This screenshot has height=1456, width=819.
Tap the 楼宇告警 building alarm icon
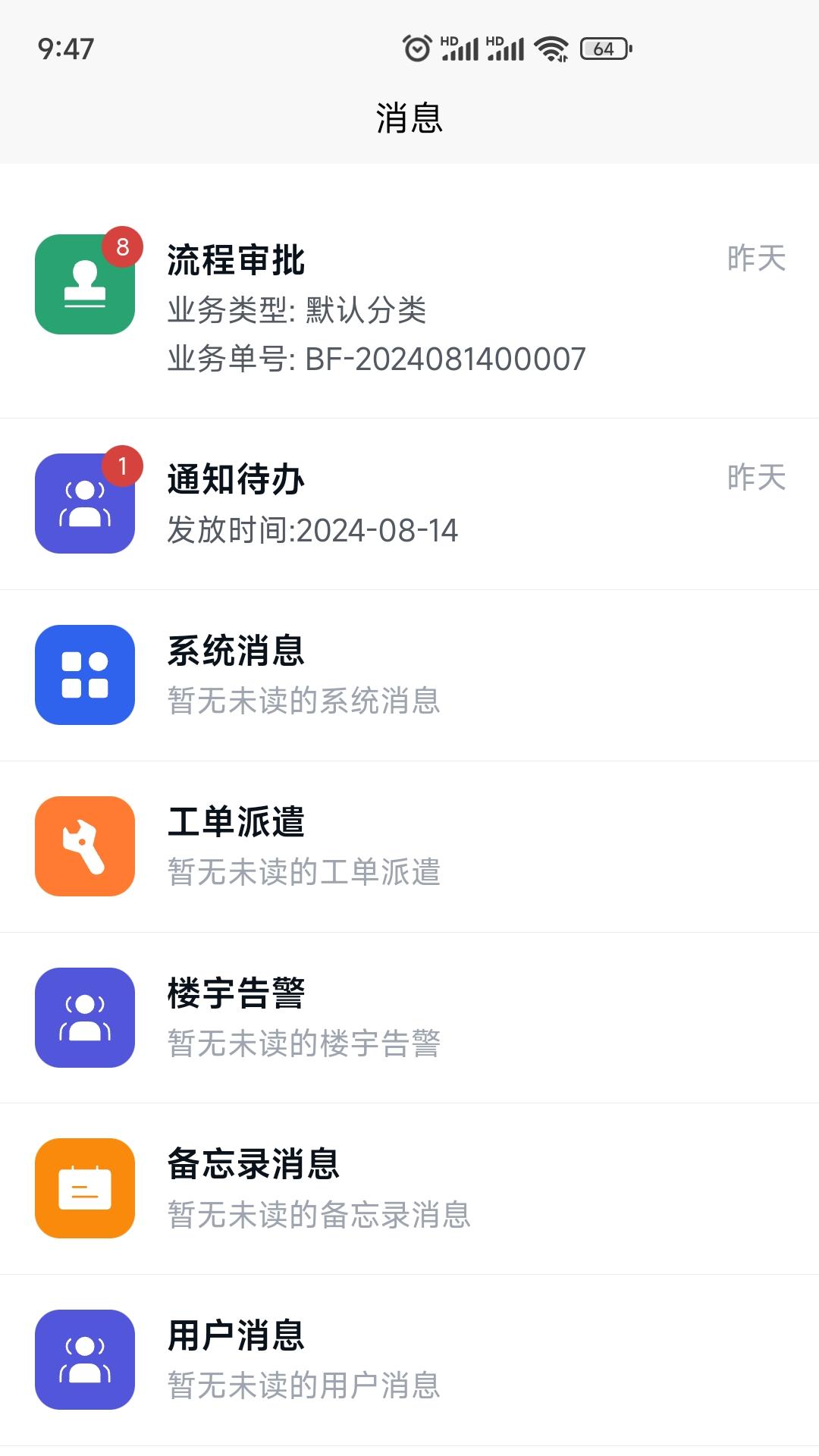(85, 1016)
